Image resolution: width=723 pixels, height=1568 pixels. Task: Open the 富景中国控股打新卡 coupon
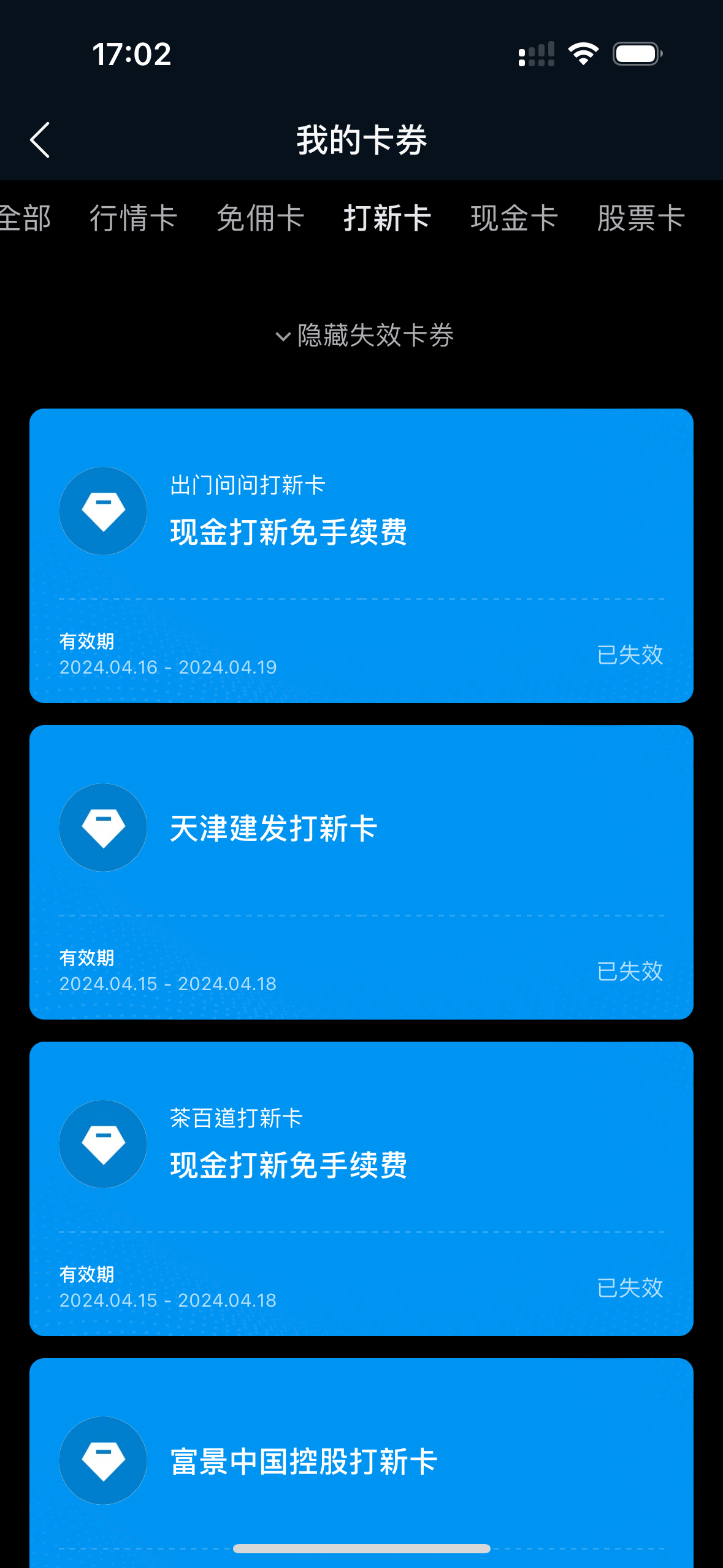(361, 1461)
